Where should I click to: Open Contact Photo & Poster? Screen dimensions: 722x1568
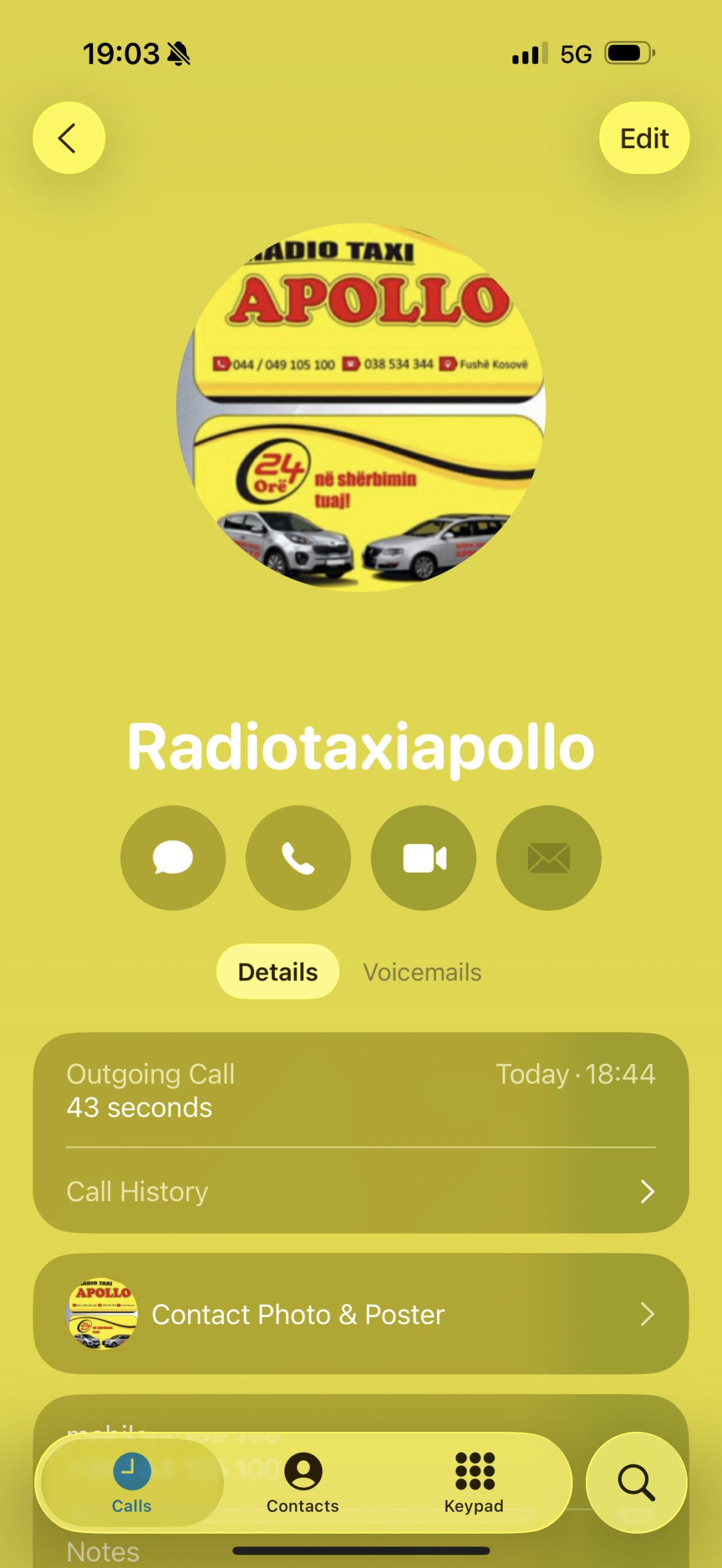click(x=360, y=1314)
